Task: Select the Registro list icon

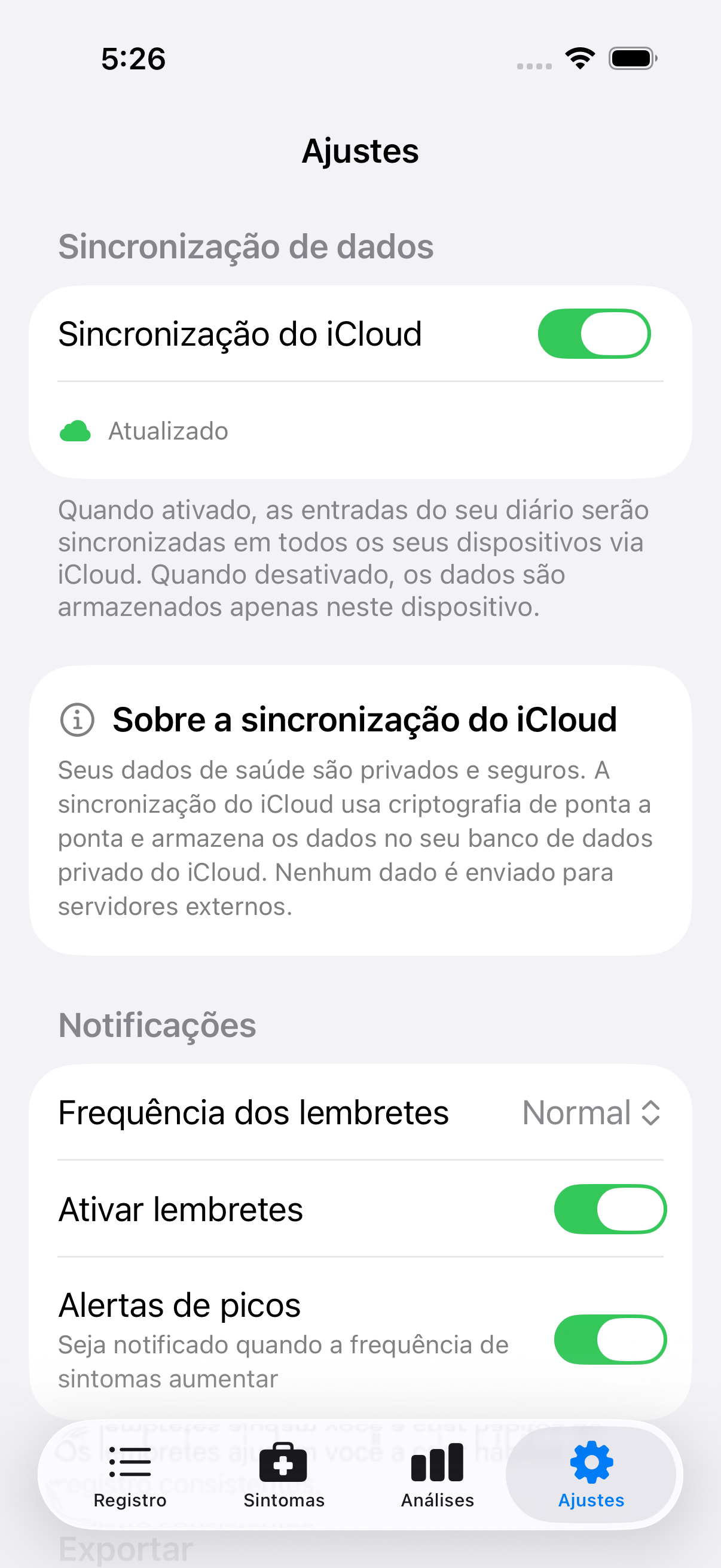Action: 130,1461
